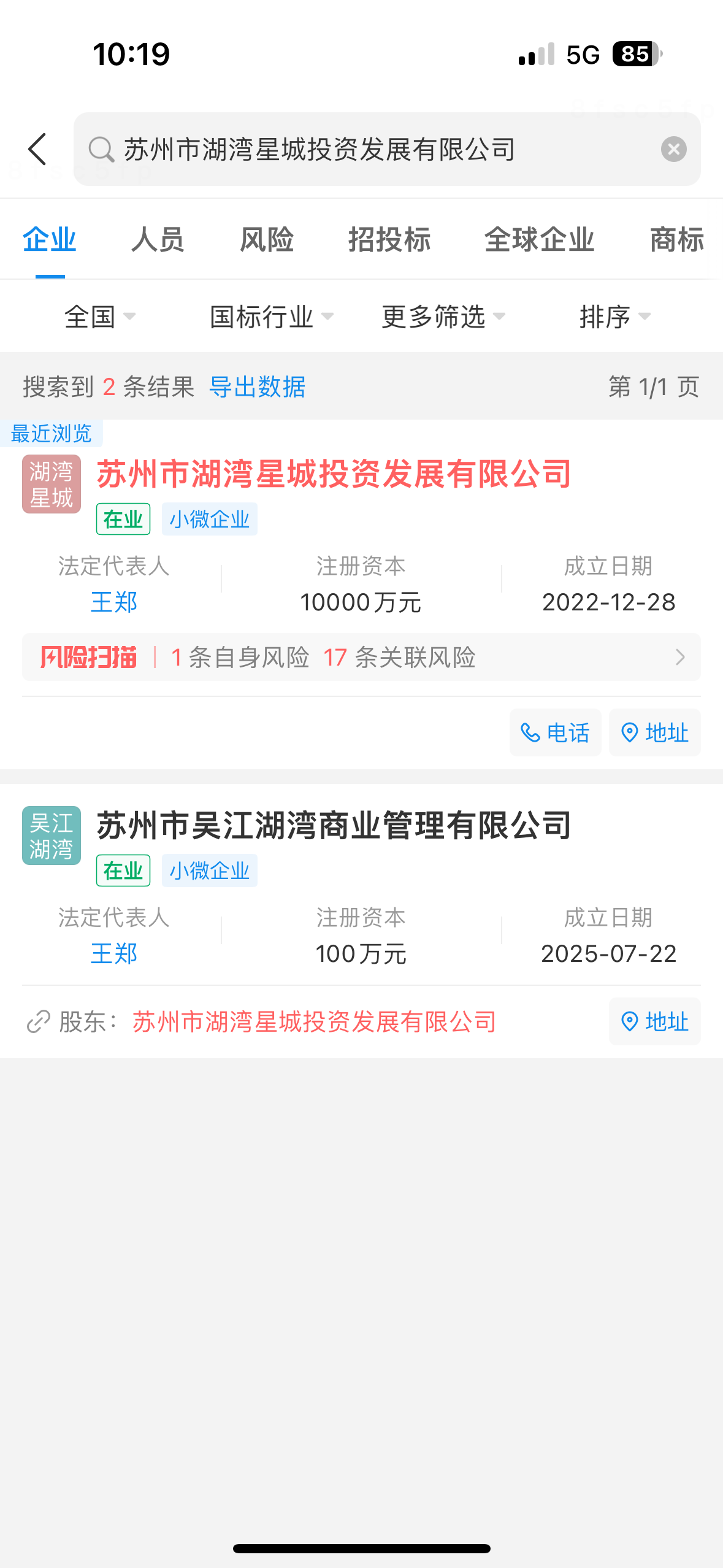
Task: Expand the 全国 region filter
Action: click(99, 317)
